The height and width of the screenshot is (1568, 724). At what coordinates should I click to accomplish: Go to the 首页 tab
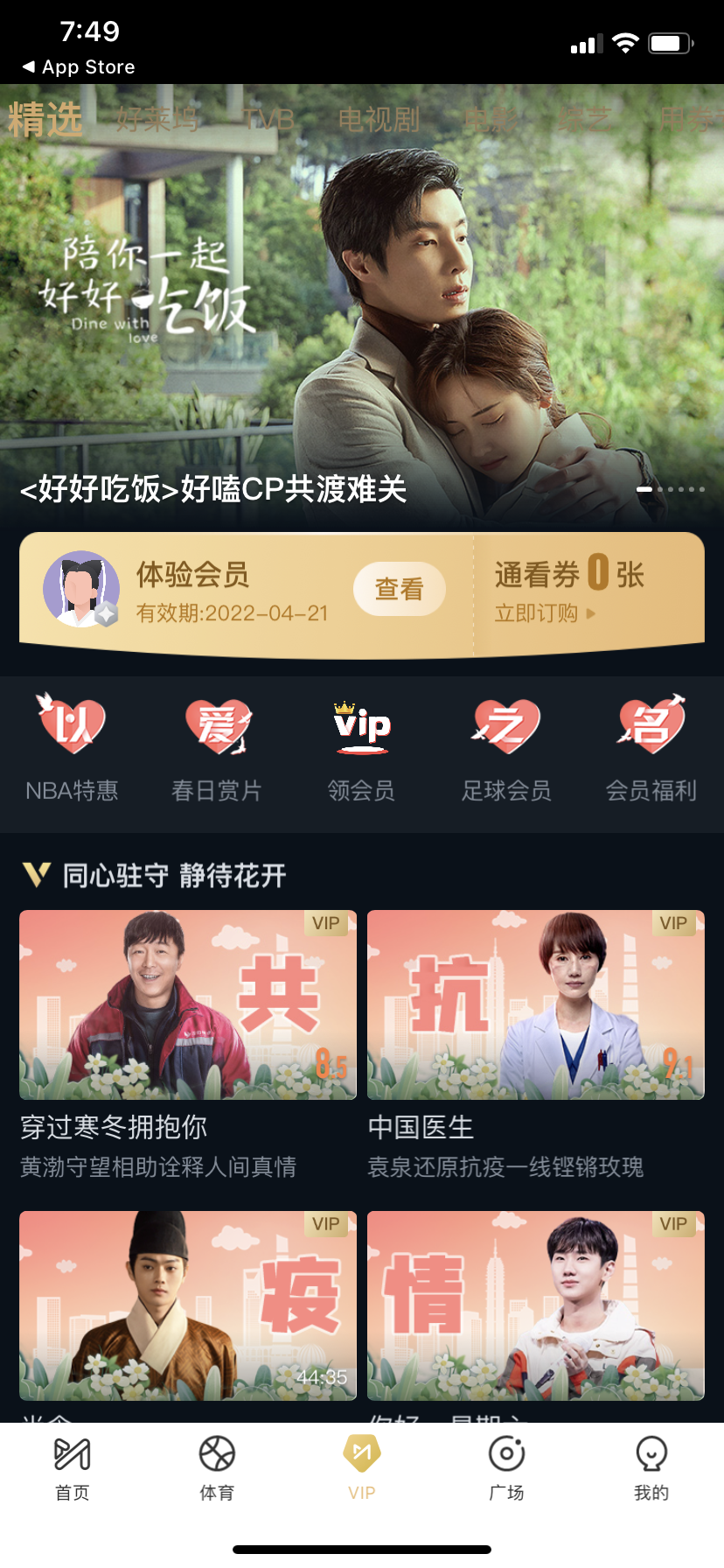point(73,1468)
